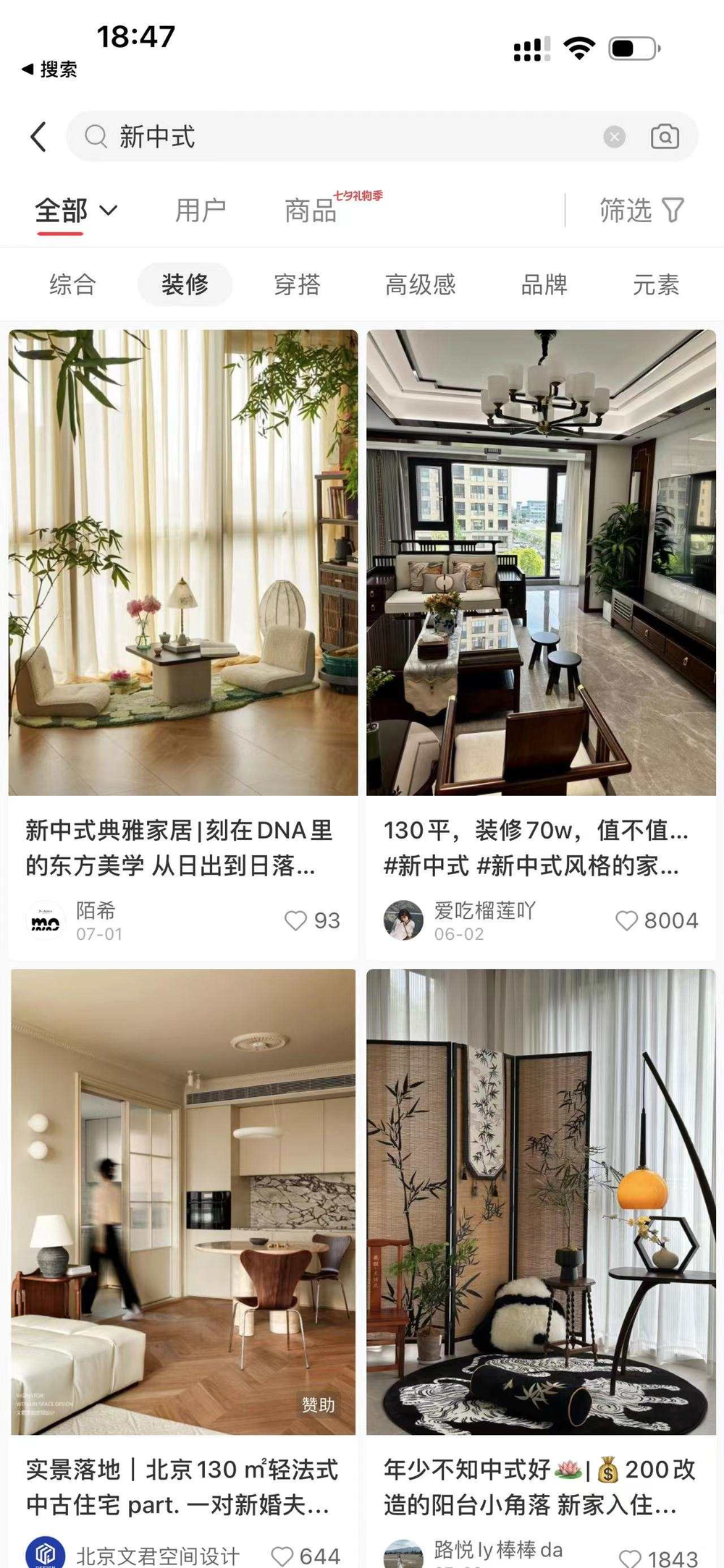Open the 实景落地 北京130㎡ post
This screenshot has height=1568, width=724.
point(182,1201)
